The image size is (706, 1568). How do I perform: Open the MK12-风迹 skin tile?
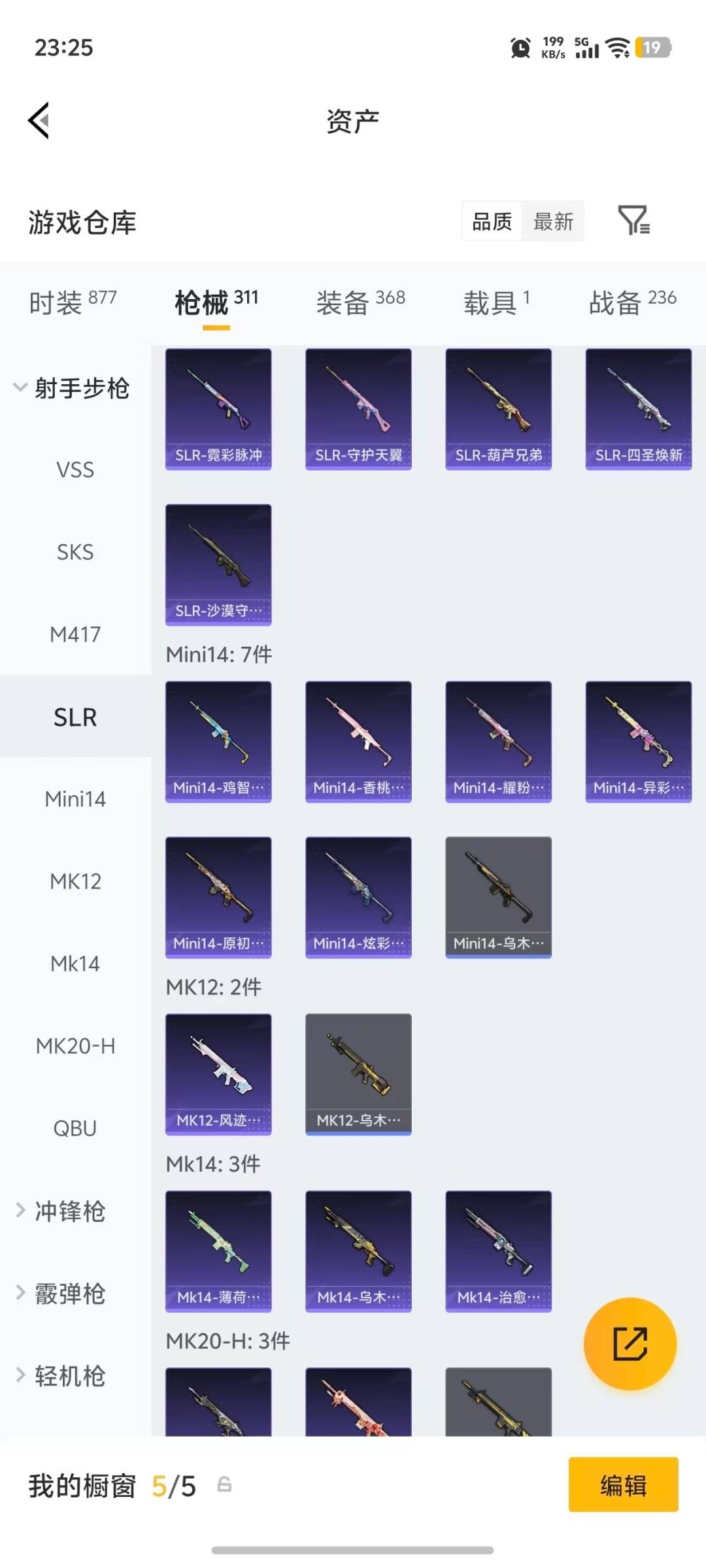[218, 1074]
